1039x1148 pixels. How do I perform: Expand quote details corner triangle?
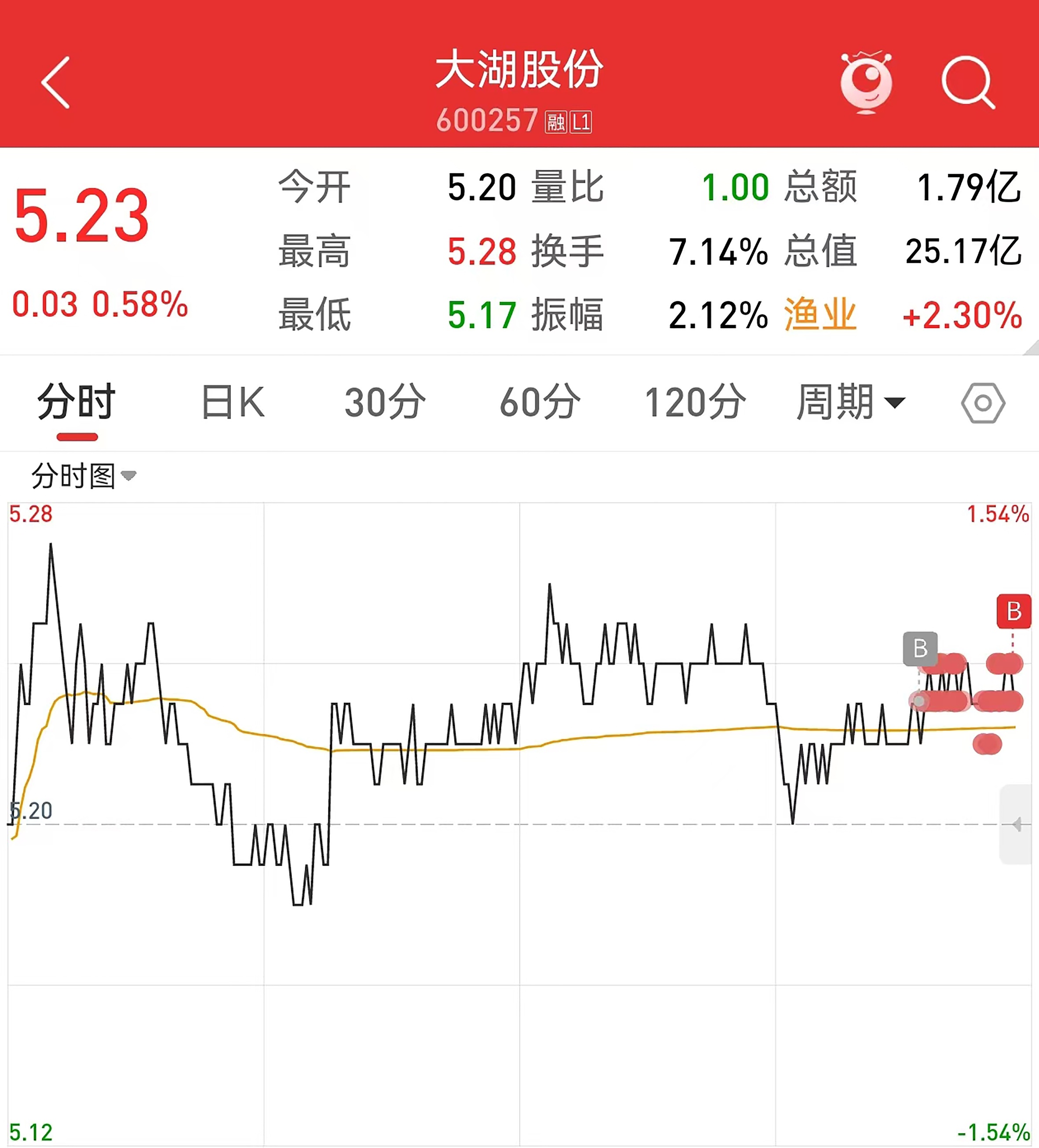point(1031,348)
